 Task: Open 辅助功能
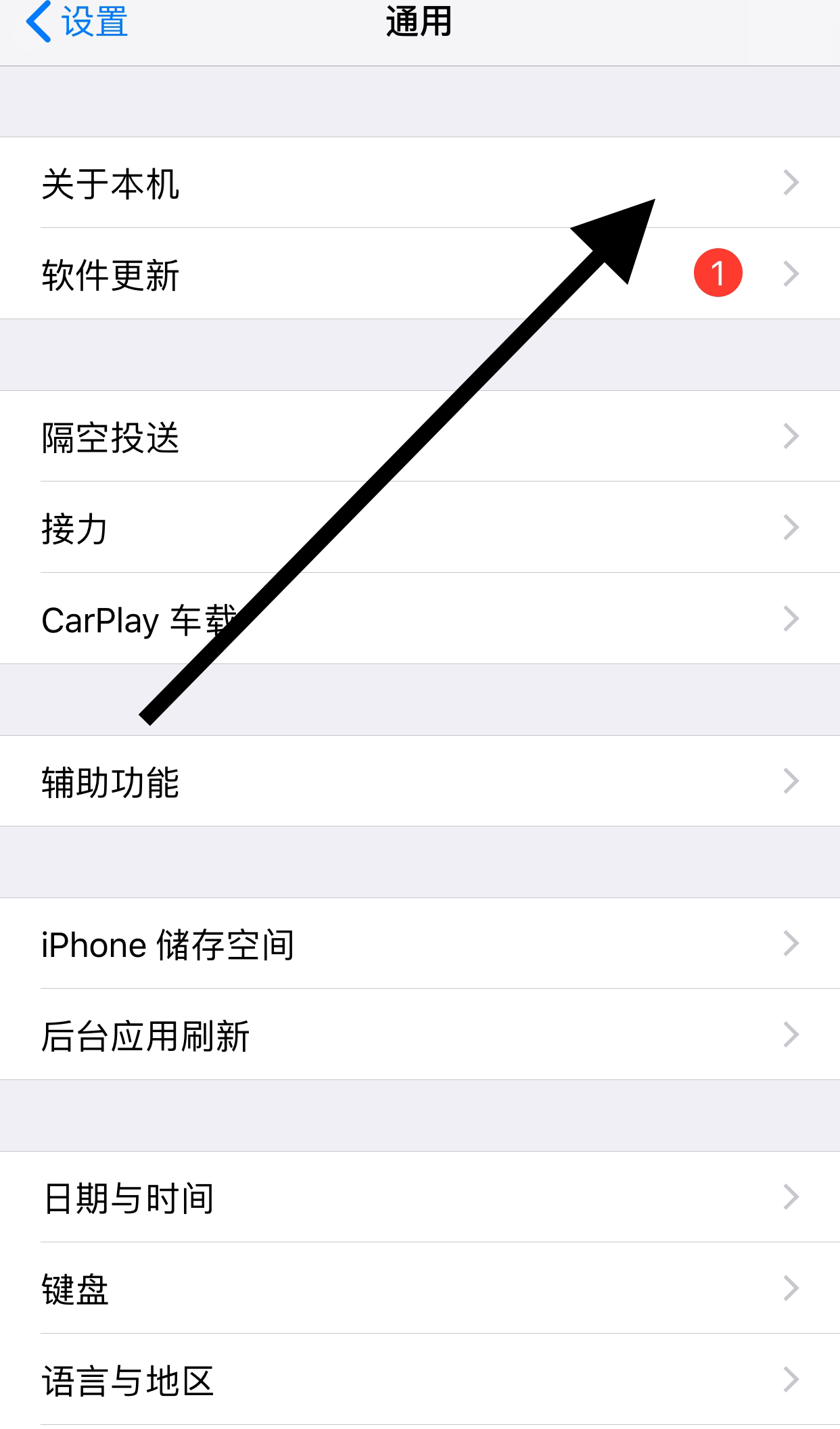(x=419, y=781)
